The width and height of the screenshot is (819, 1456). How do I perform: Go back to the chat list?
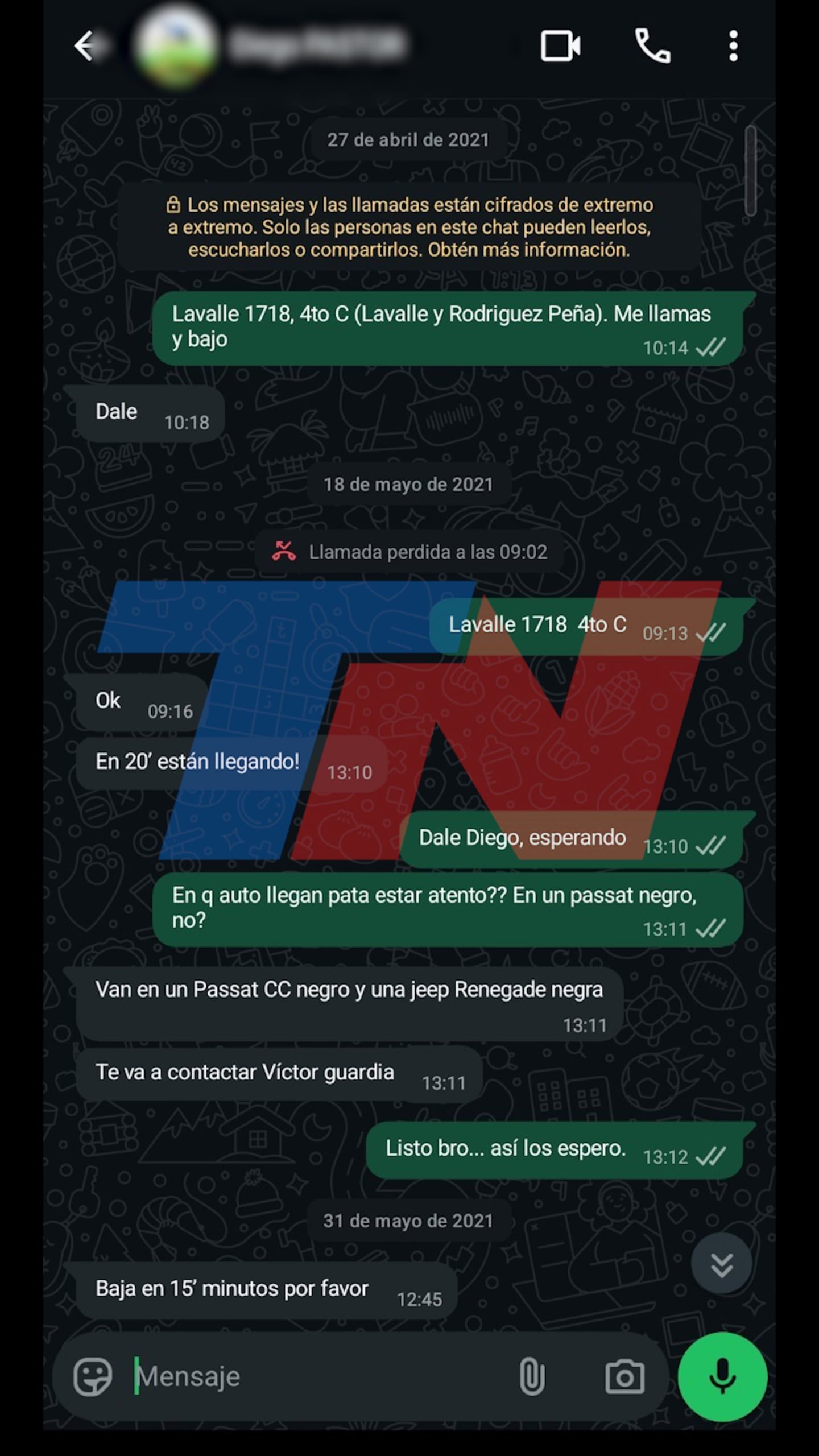[x=85, y=45]
